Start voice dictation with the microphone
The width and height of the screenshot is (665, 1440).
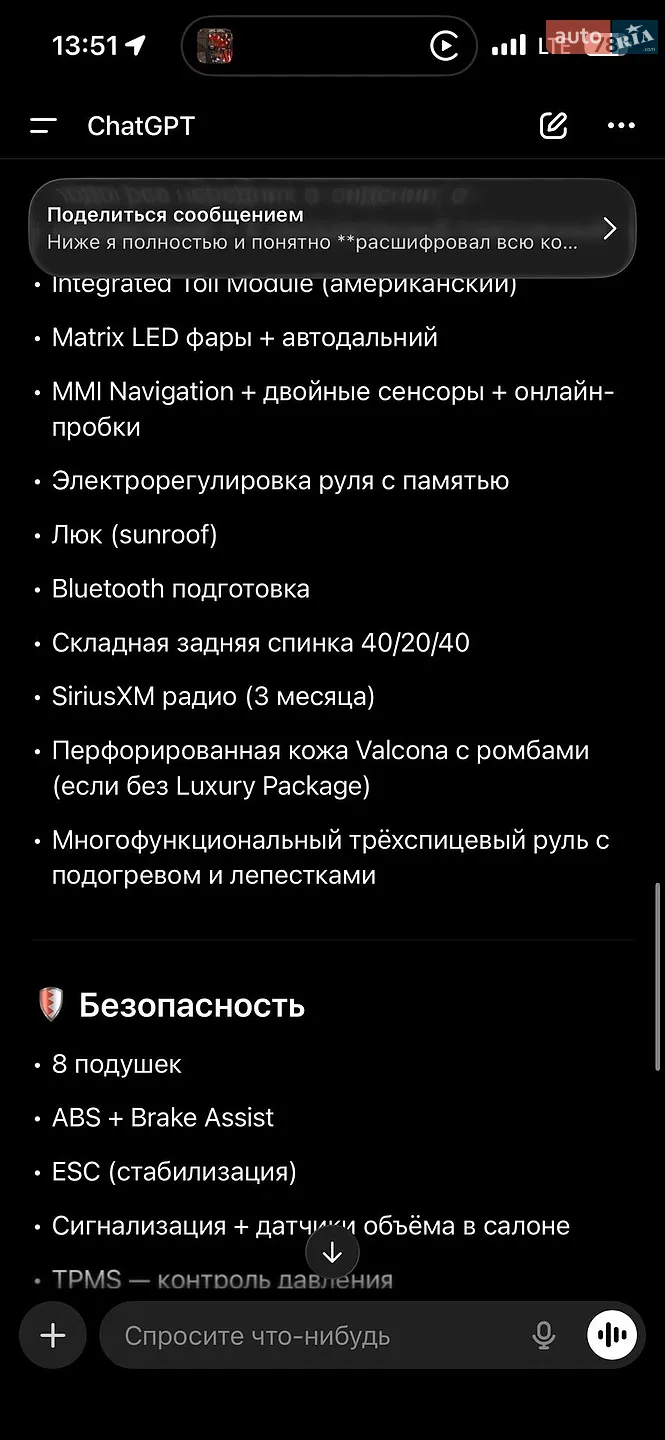pyautogui.click(x=543, y=1336)
